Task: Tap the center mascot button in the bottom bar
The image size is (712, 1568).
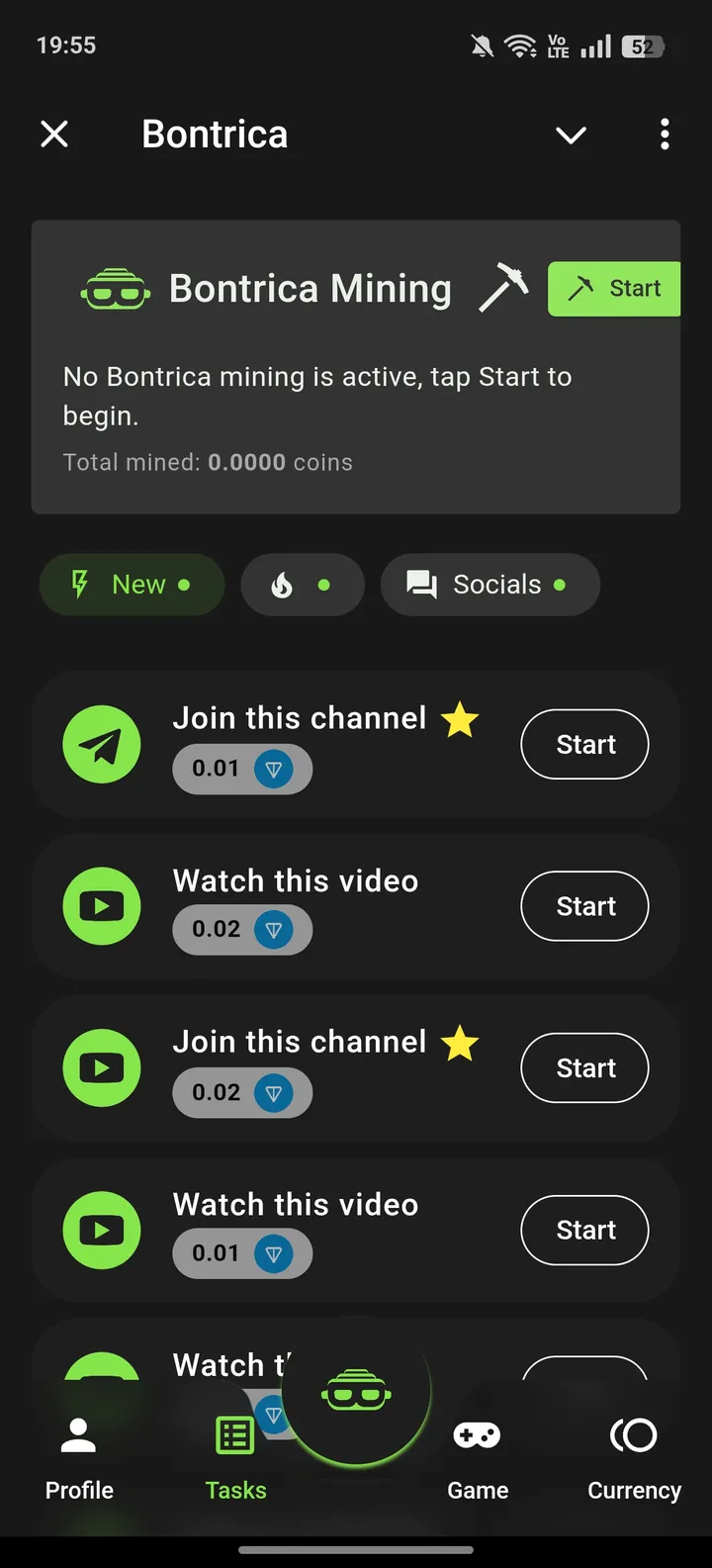Action: point(357,1394)
